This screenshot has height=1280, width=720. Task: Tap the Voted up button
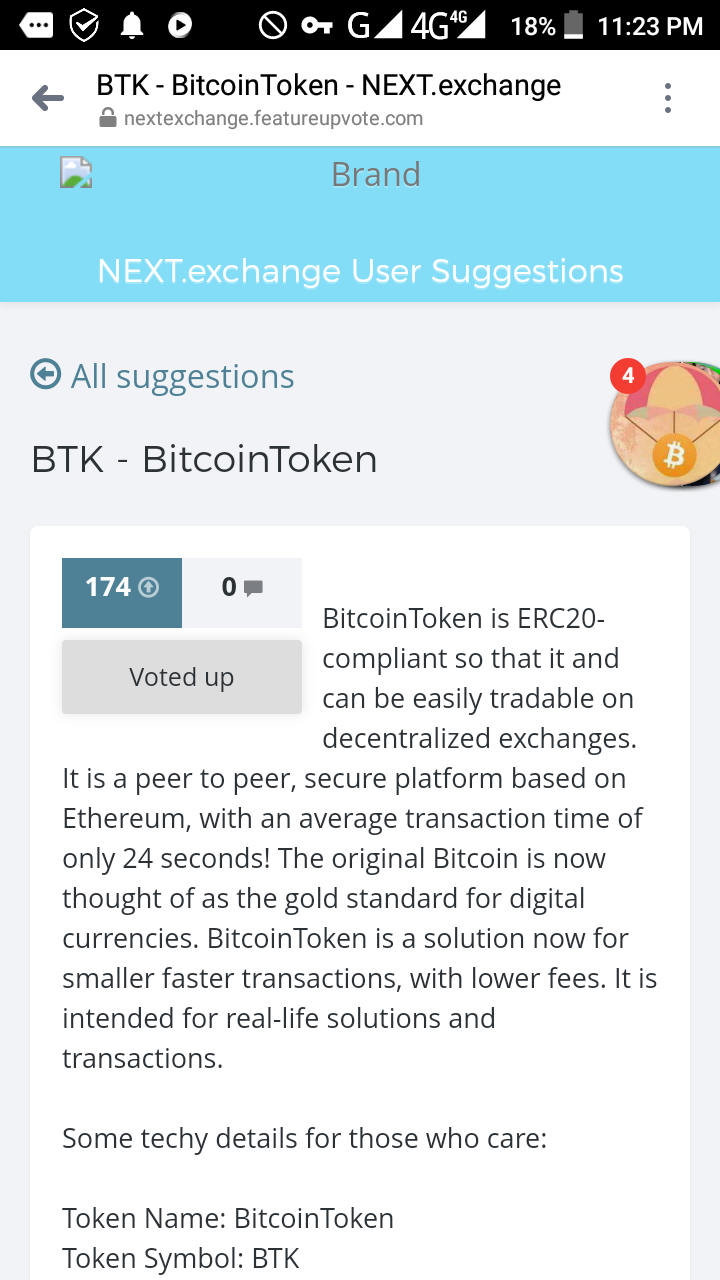point(182,677)
